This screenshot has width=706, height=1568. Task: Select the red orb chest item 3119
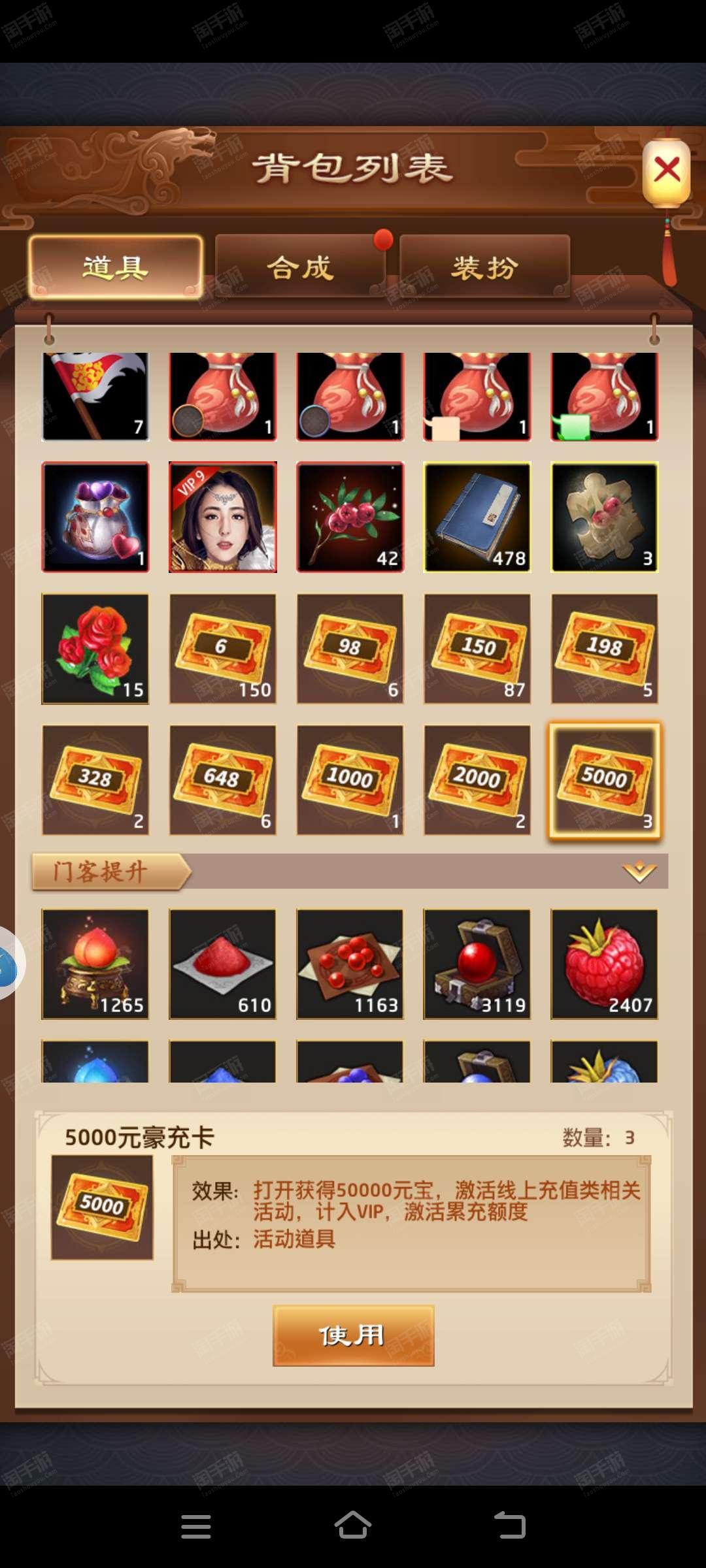[477, 964]
